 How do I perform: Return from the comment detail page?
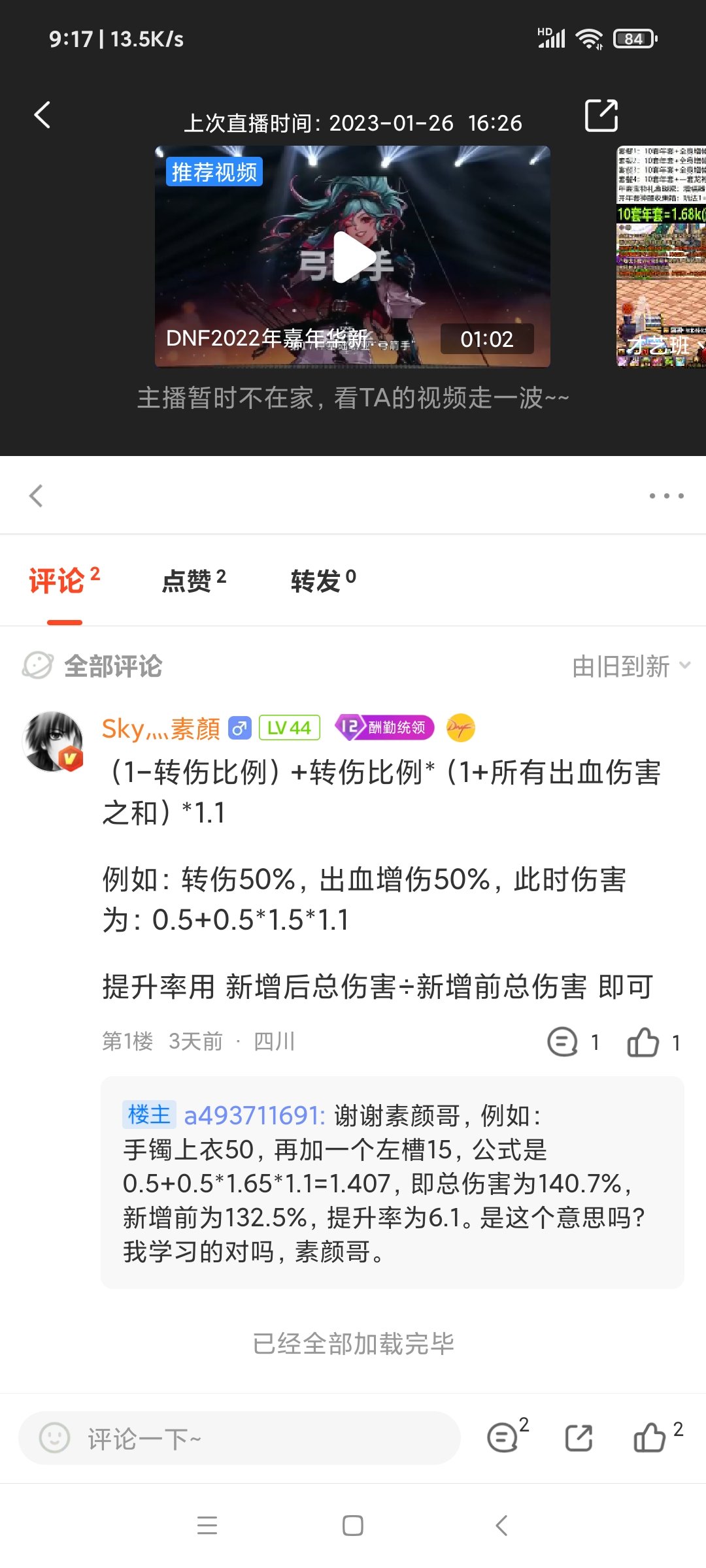37,496
